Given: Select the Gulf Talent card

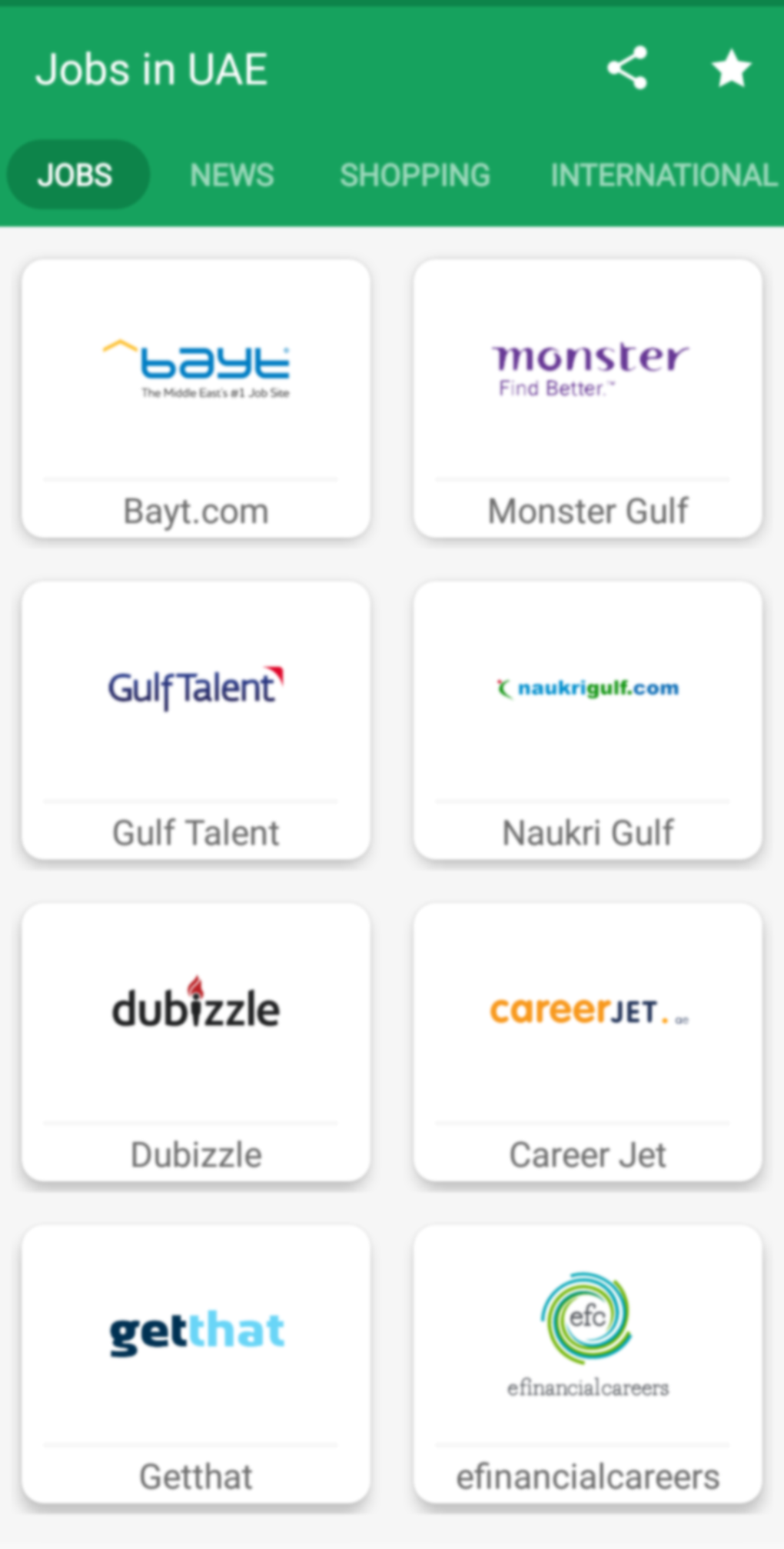Looking at the screenshot, I should click(196, 720).
